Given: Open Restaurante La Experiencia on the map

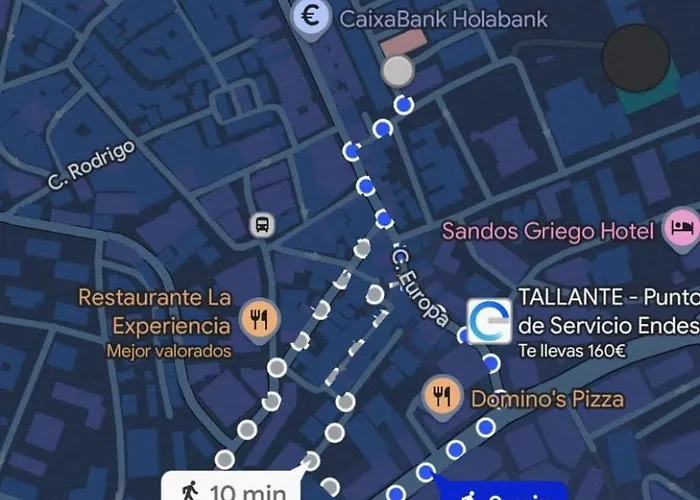Looking at the screenshot, I should [x=259, y=321].
